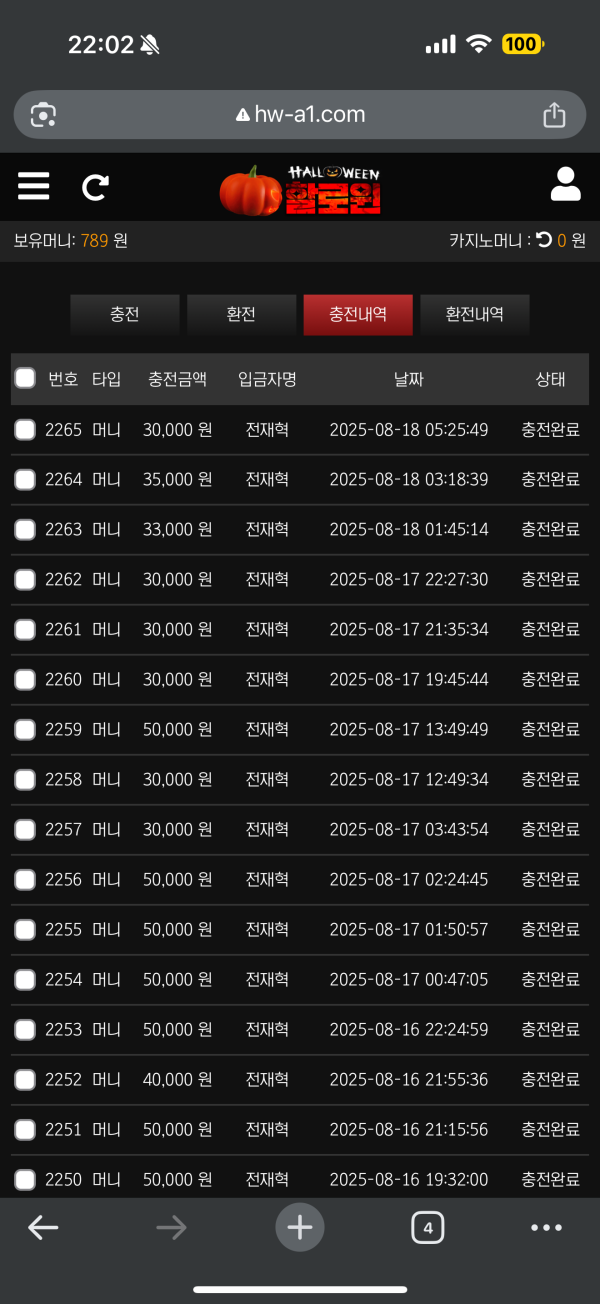Image resolution: width=600 pixels, height=1304 pixels.
Task: Share the page from the address bar
Action: [554, 115]
